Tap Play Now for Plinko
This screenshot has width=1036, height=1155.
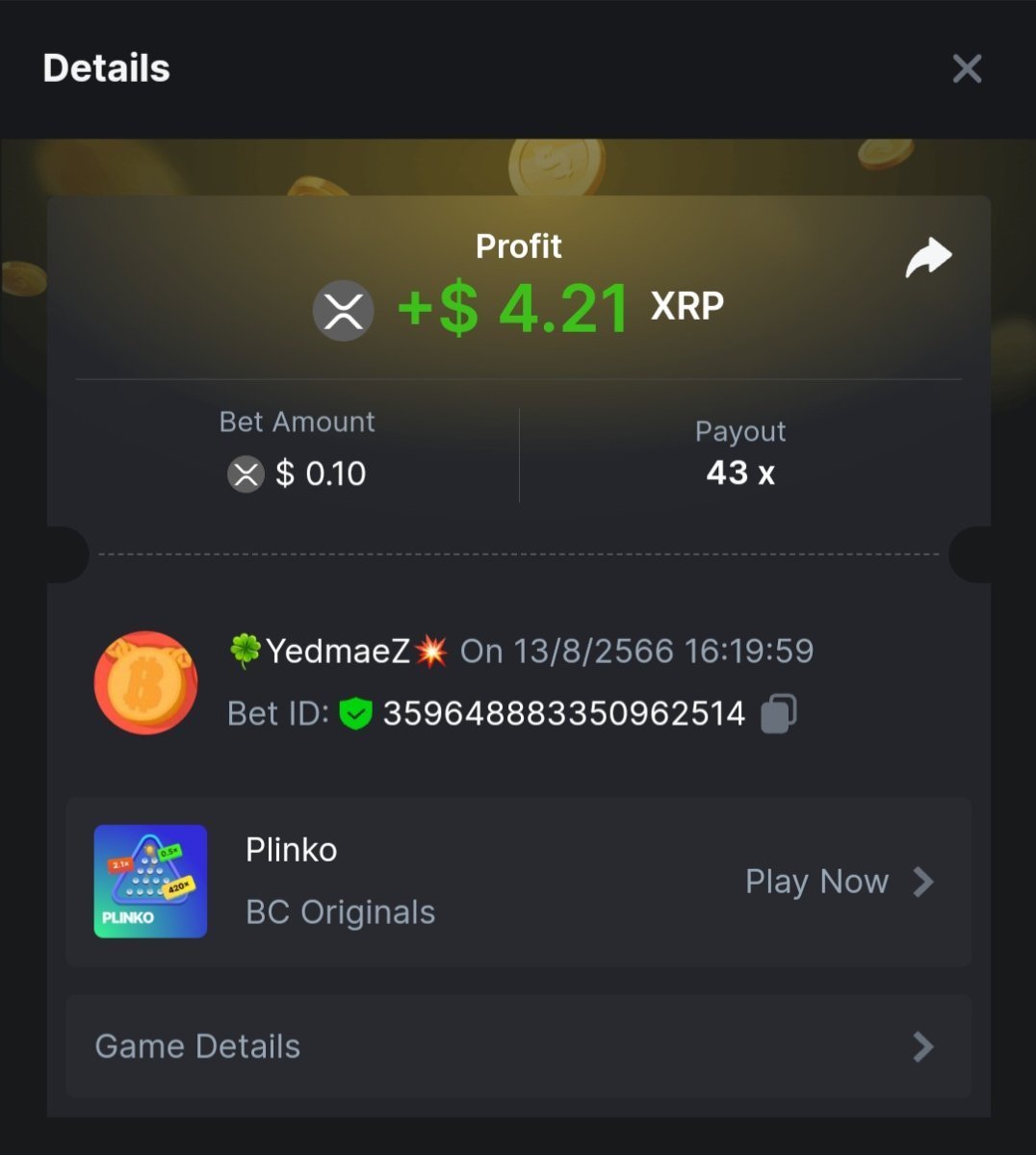(838, 882)
